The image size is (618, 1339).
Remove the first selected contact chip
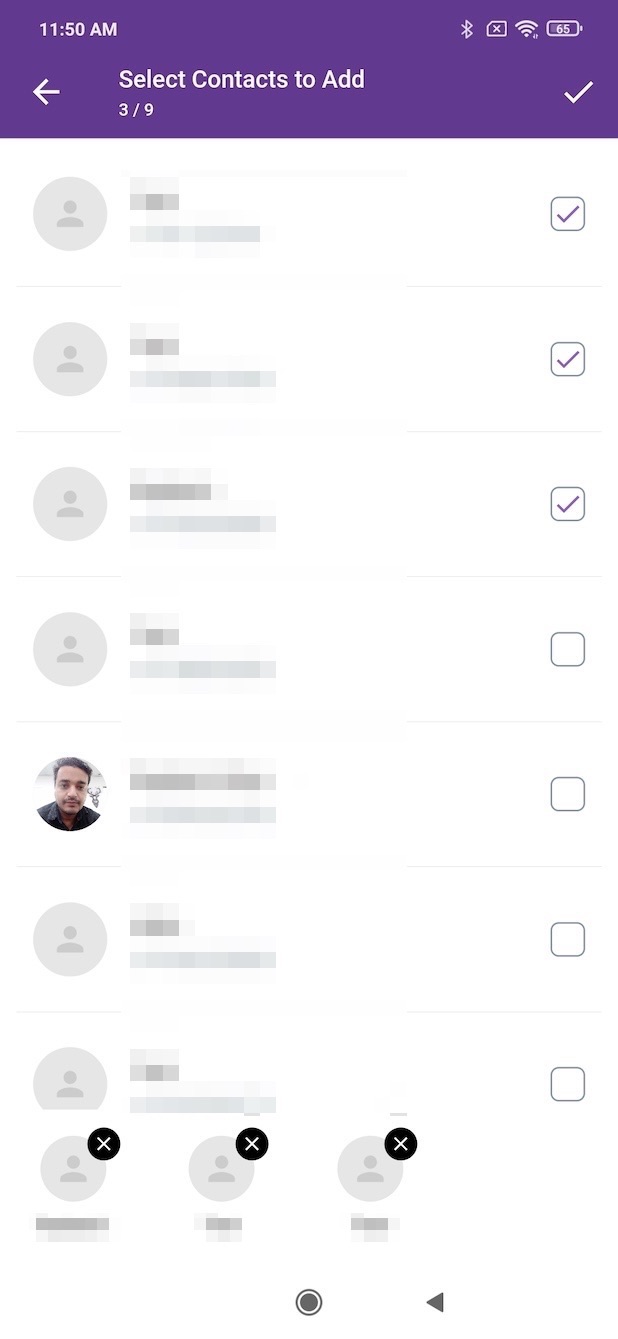104,1144
